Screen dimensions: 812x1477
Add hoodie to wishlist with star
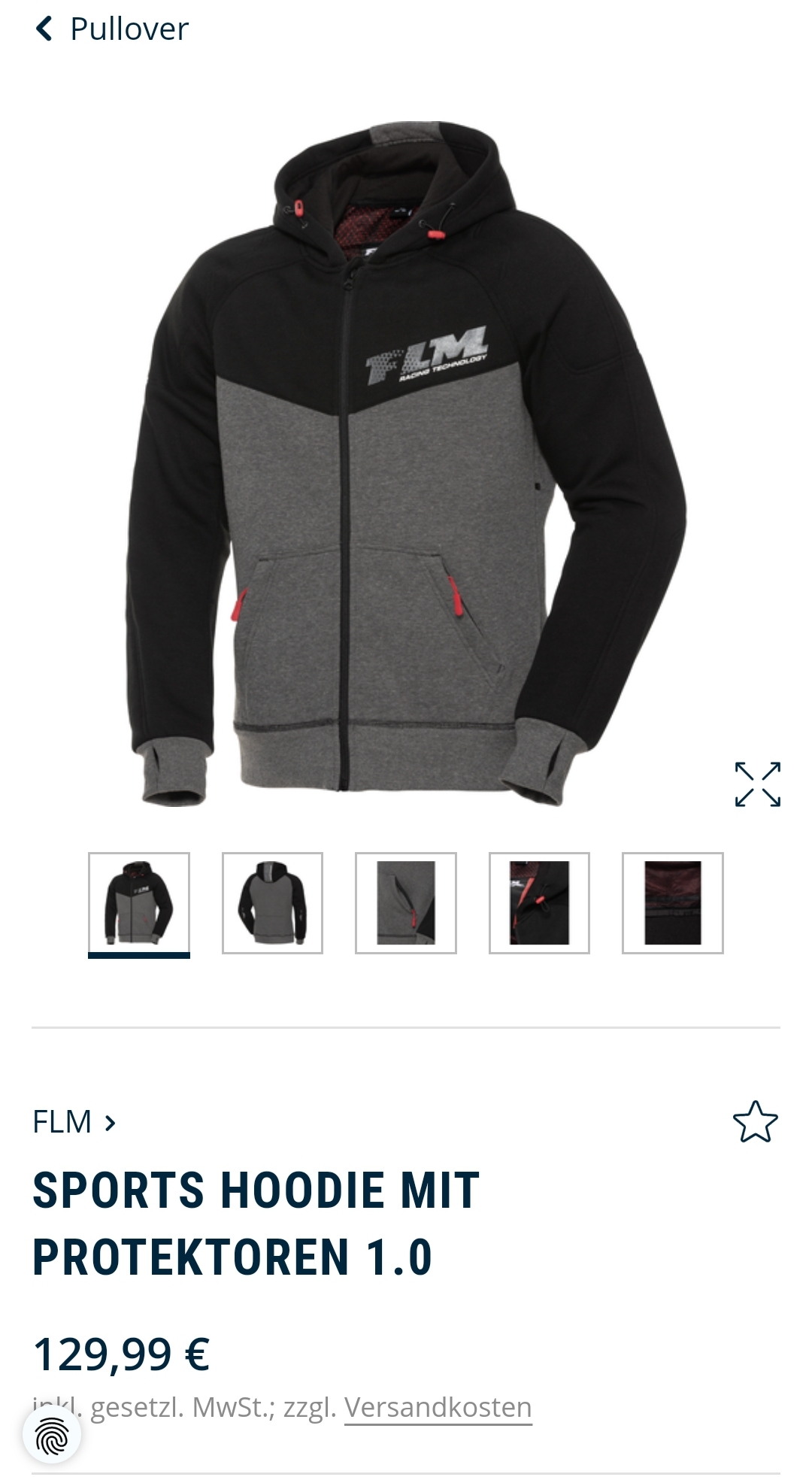(755, 1121)
